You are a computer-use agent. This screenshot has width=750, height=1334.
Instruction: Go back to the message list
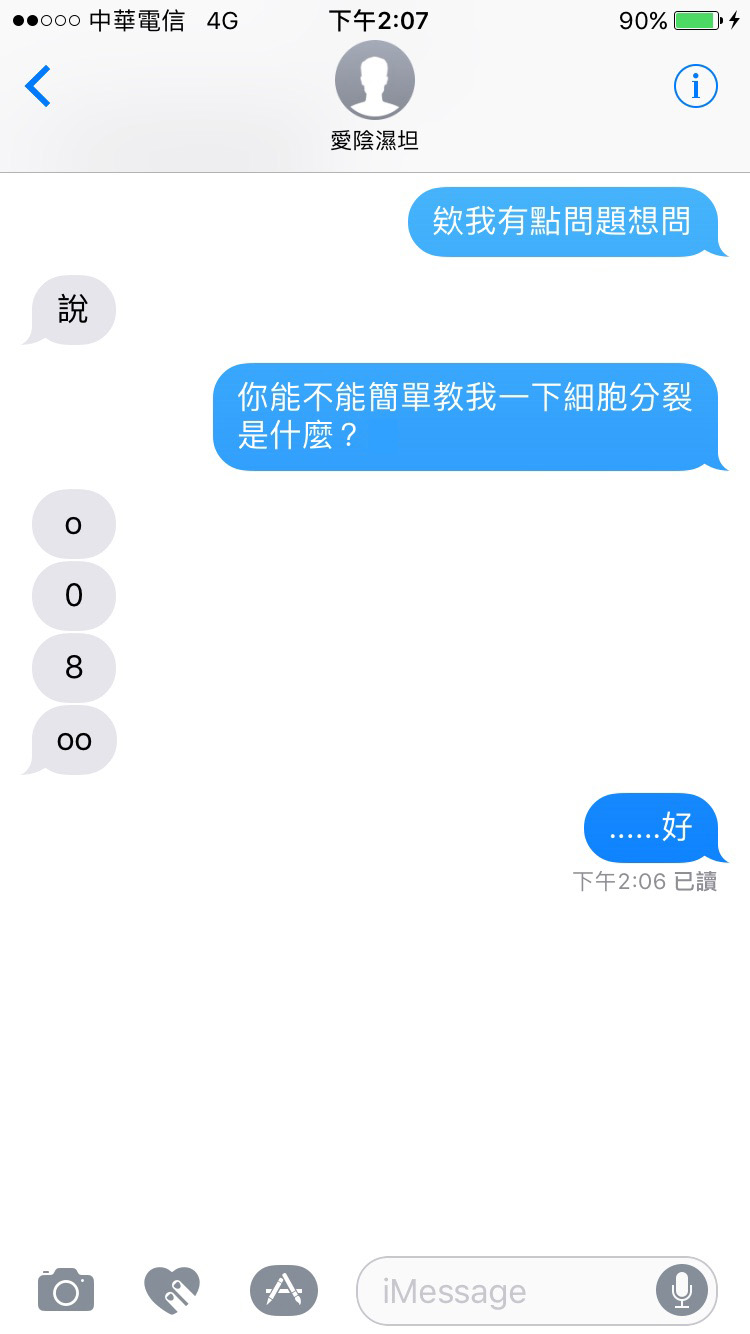[x=38, y=87]
